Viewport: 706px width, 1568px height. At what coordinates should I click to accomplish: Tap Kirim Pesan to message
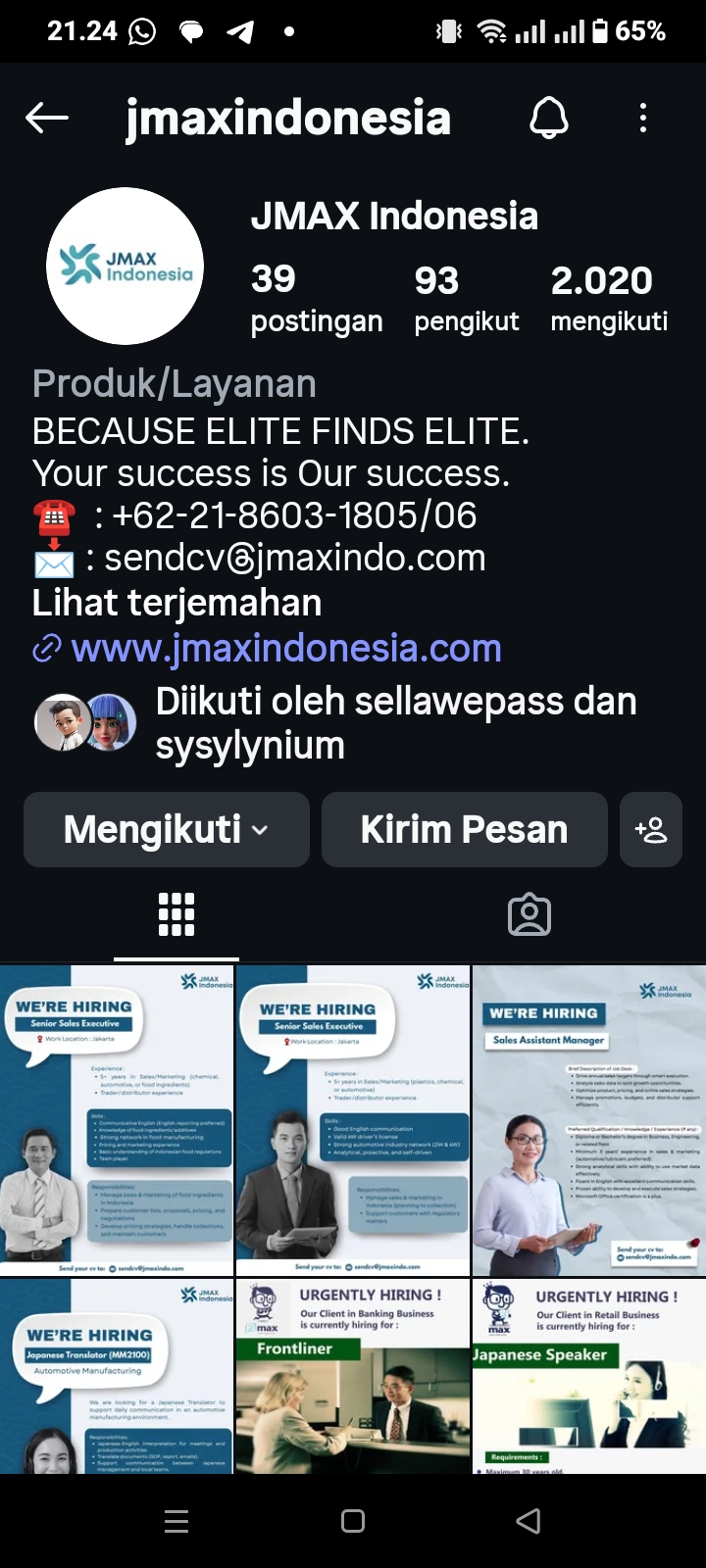464,829
